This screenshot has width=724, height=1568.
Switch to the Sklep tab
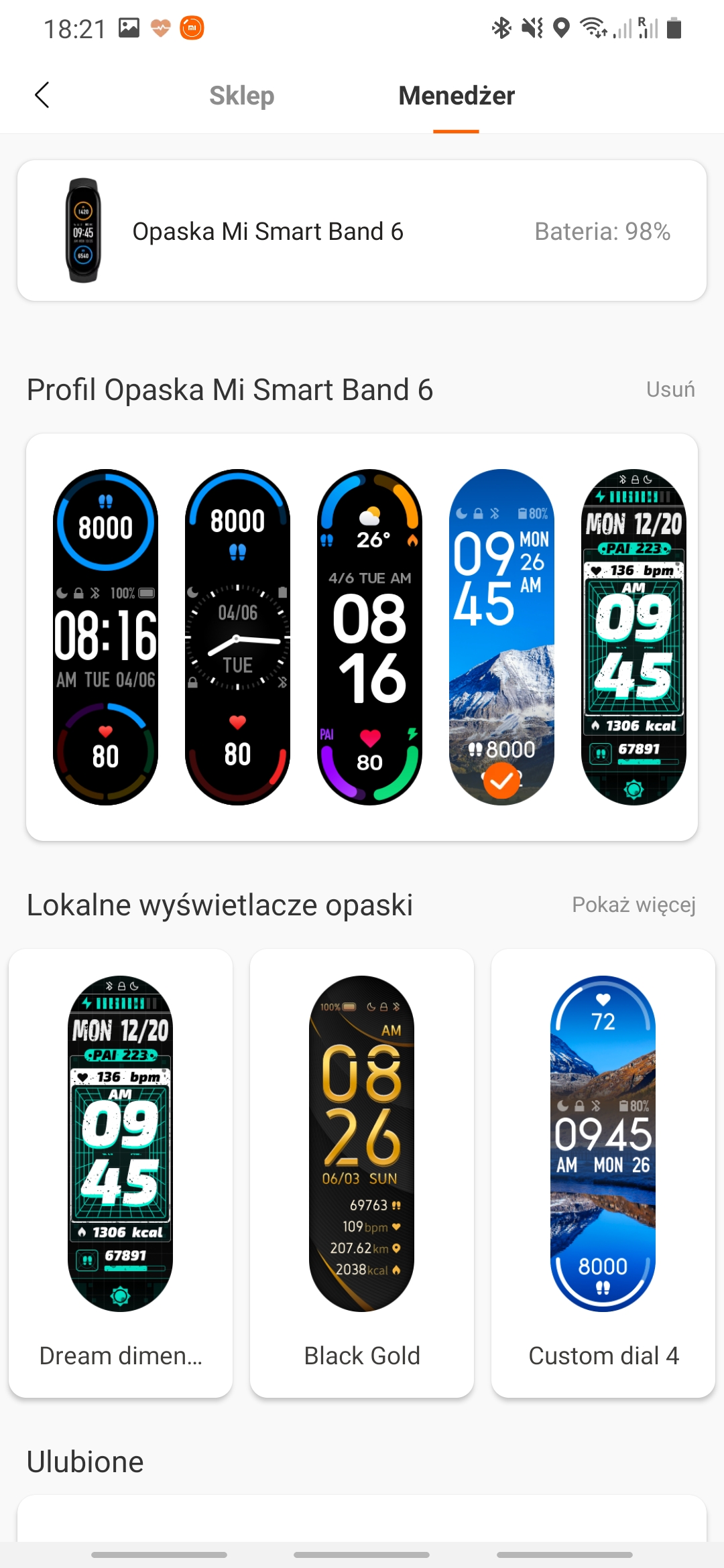(x=241, y=96)
